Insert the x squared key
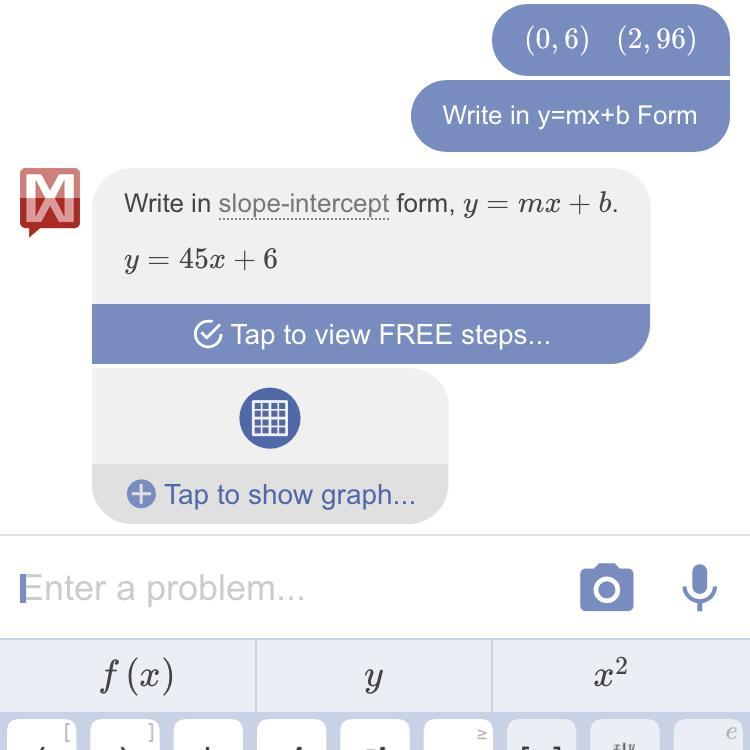Viewport: 750px width, 750px height. [610, 675]
